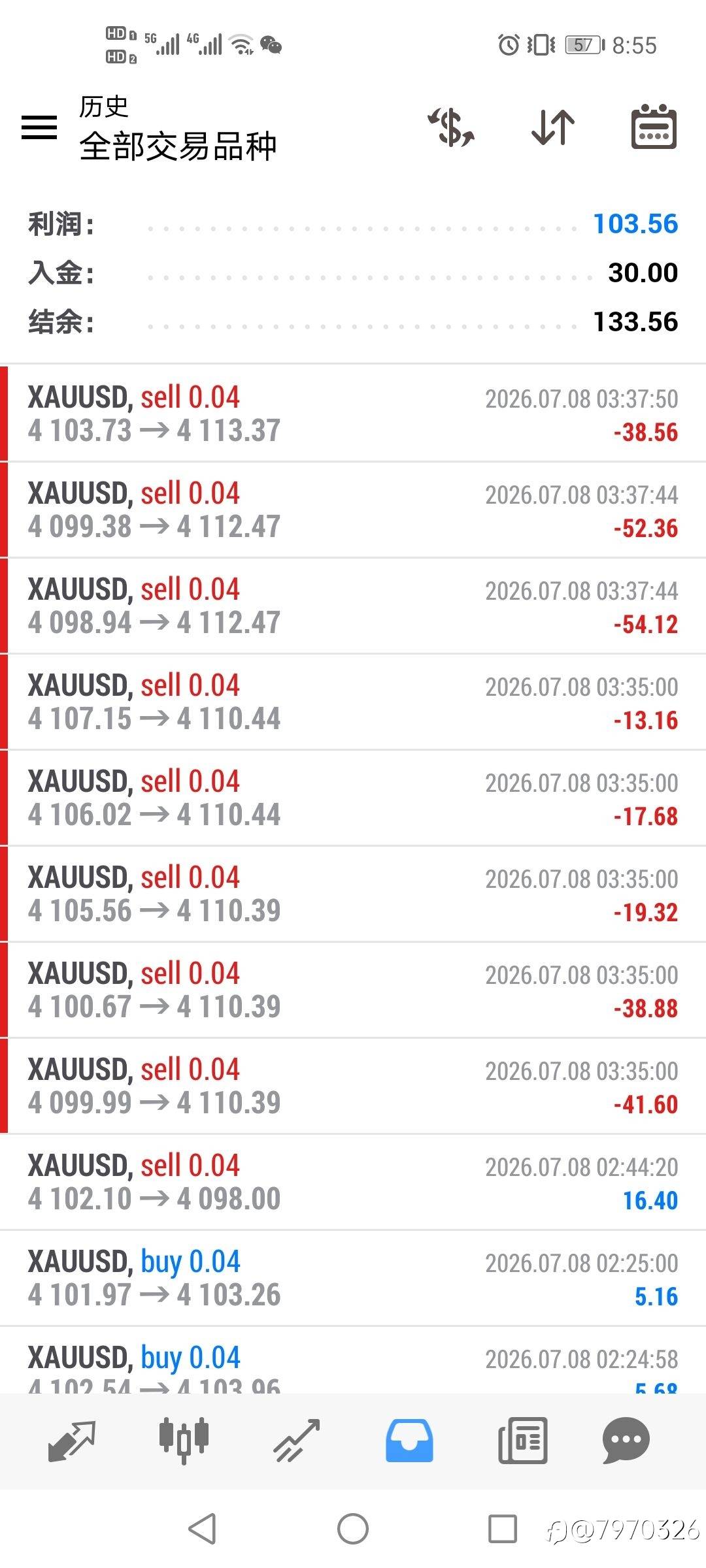Open the sell trade with loss -54.12
The image size is (706, 1568).
pyautogui.click(x=353, y=606)
